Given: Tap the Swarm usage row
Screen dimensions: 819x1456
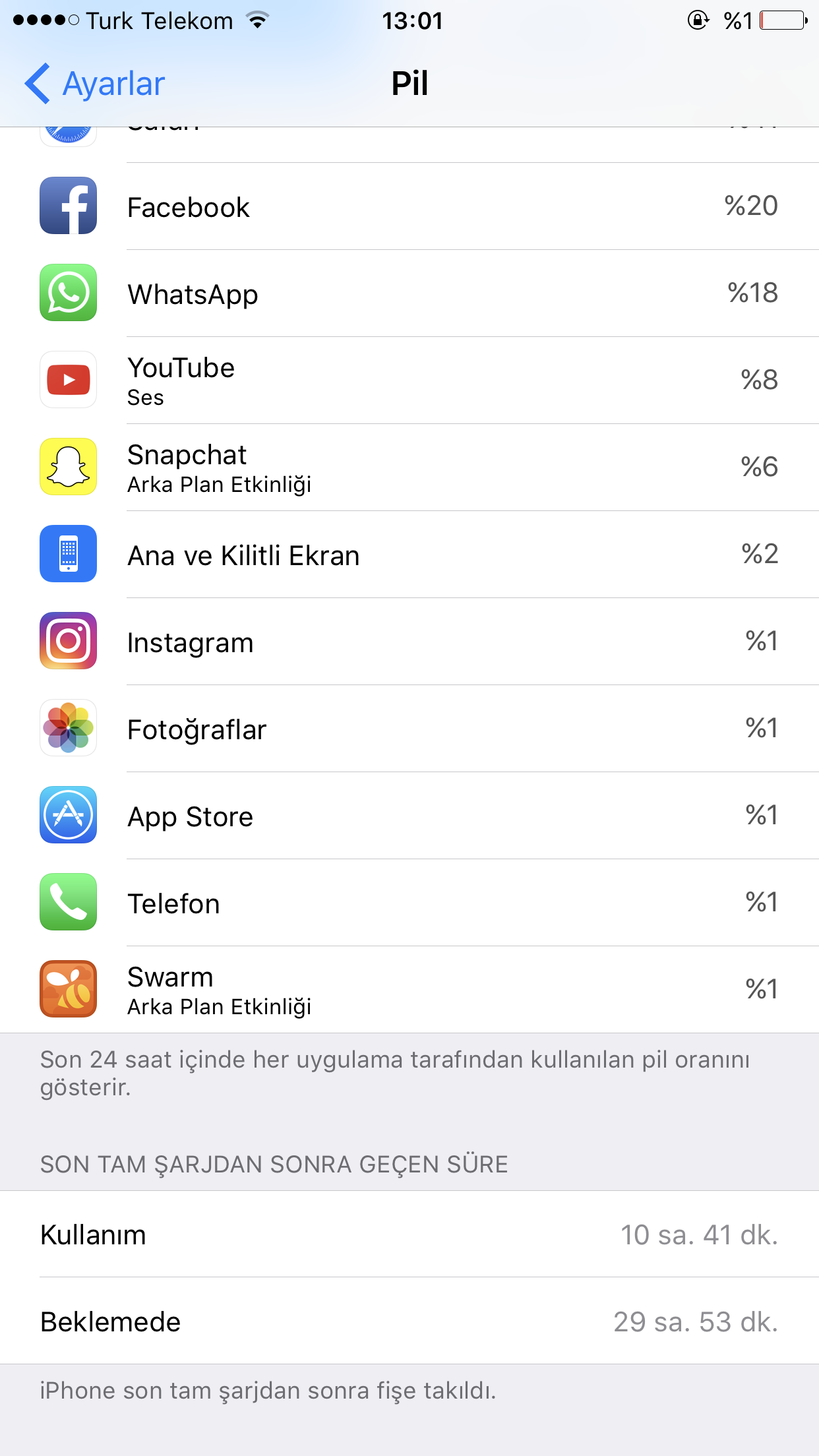Looking at the screenshot, I should [x=409, y=990].
